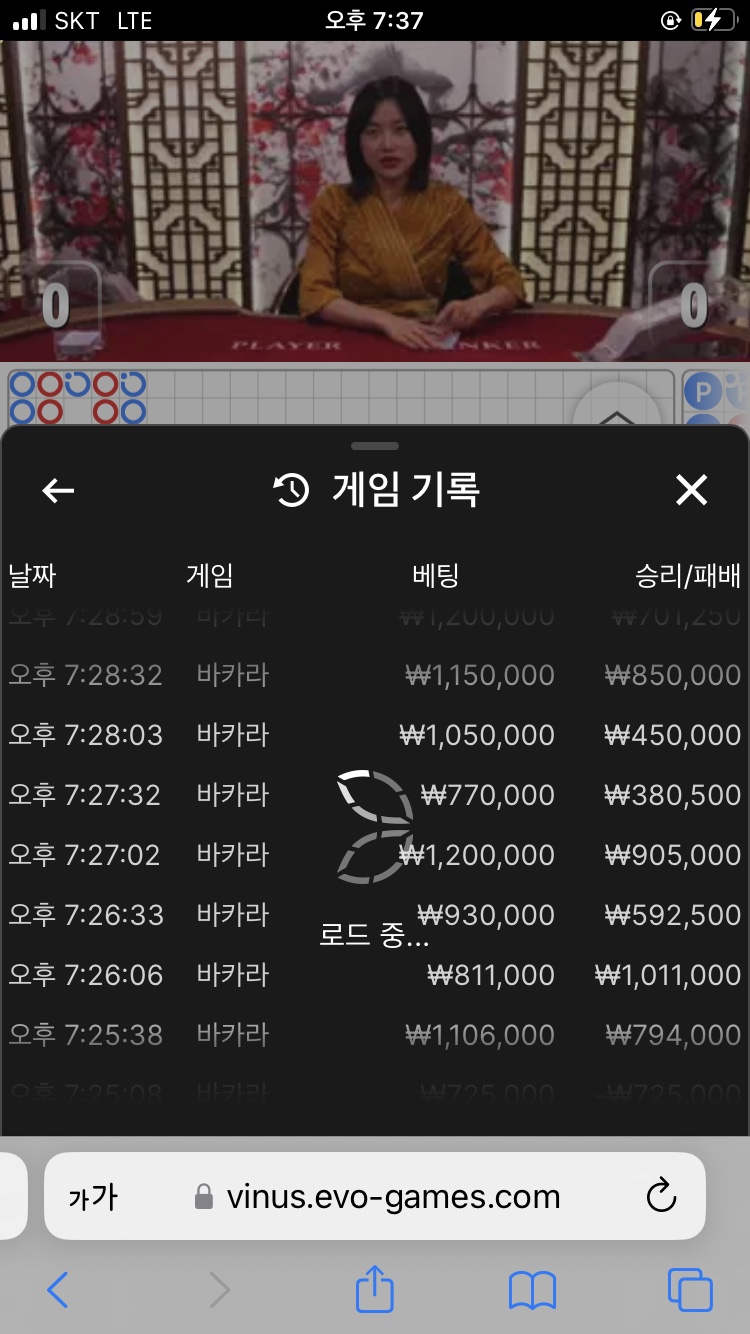Open Safari bookmarks
Screen dimensions: 750x1334
pyautogui.click(x=532, y=1291)
